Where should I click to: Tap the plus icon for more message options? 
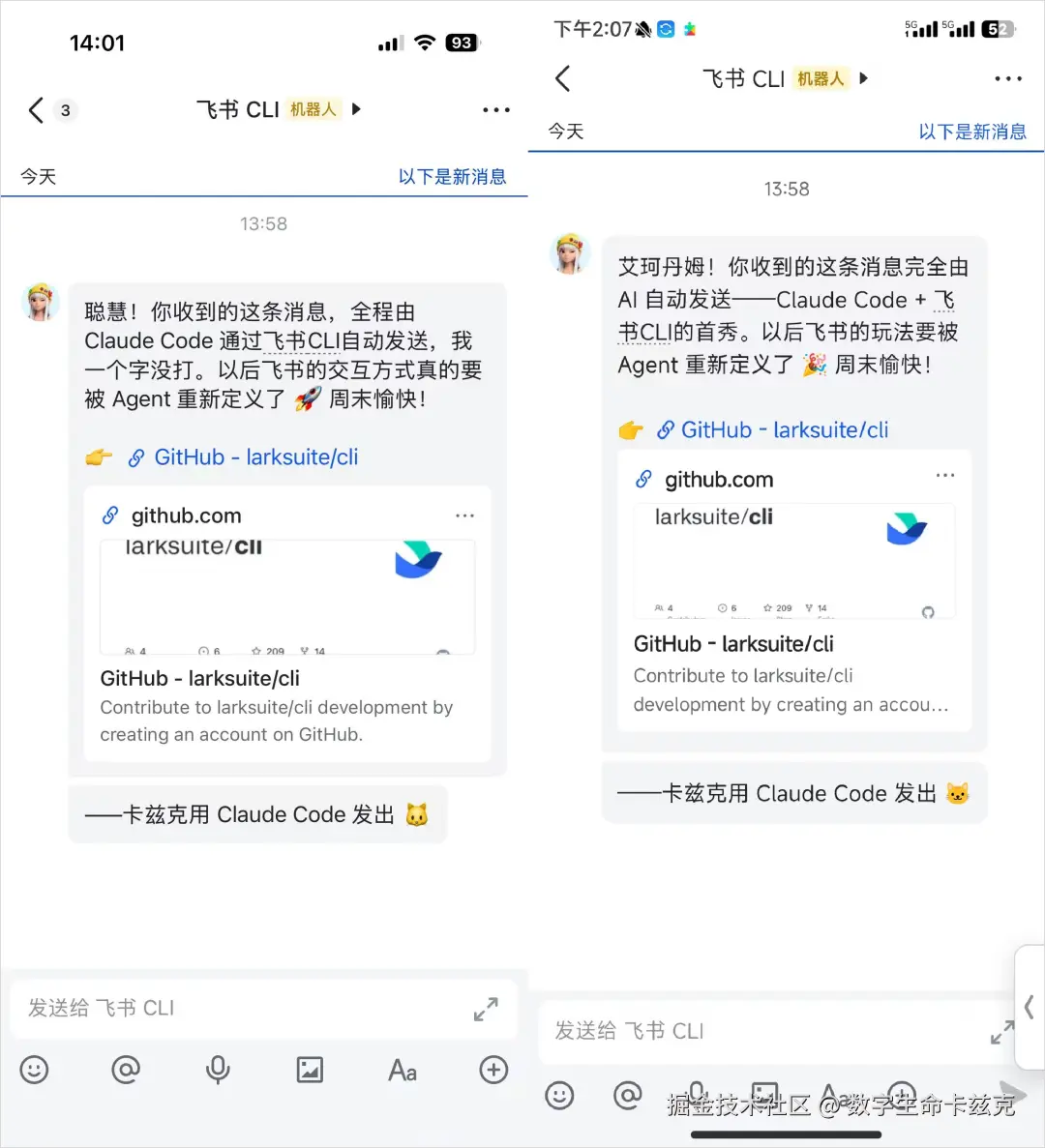(x=493, y=1071)
